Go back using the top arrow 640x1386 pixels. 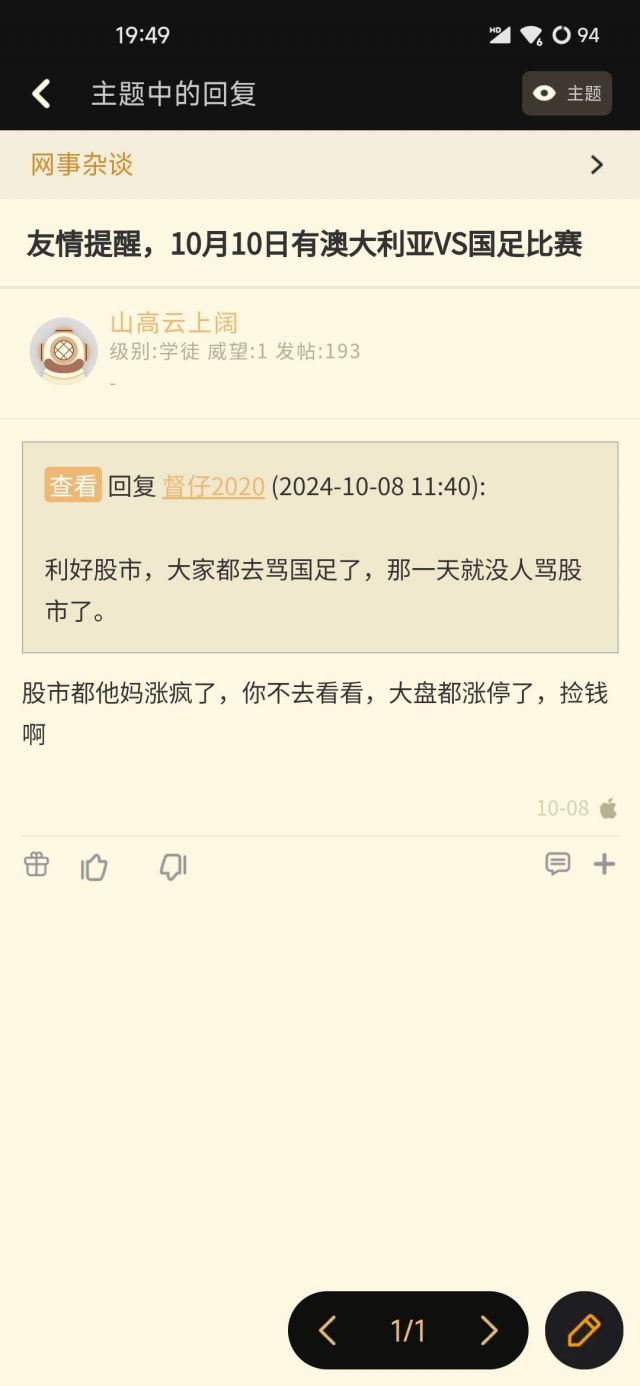41,94
